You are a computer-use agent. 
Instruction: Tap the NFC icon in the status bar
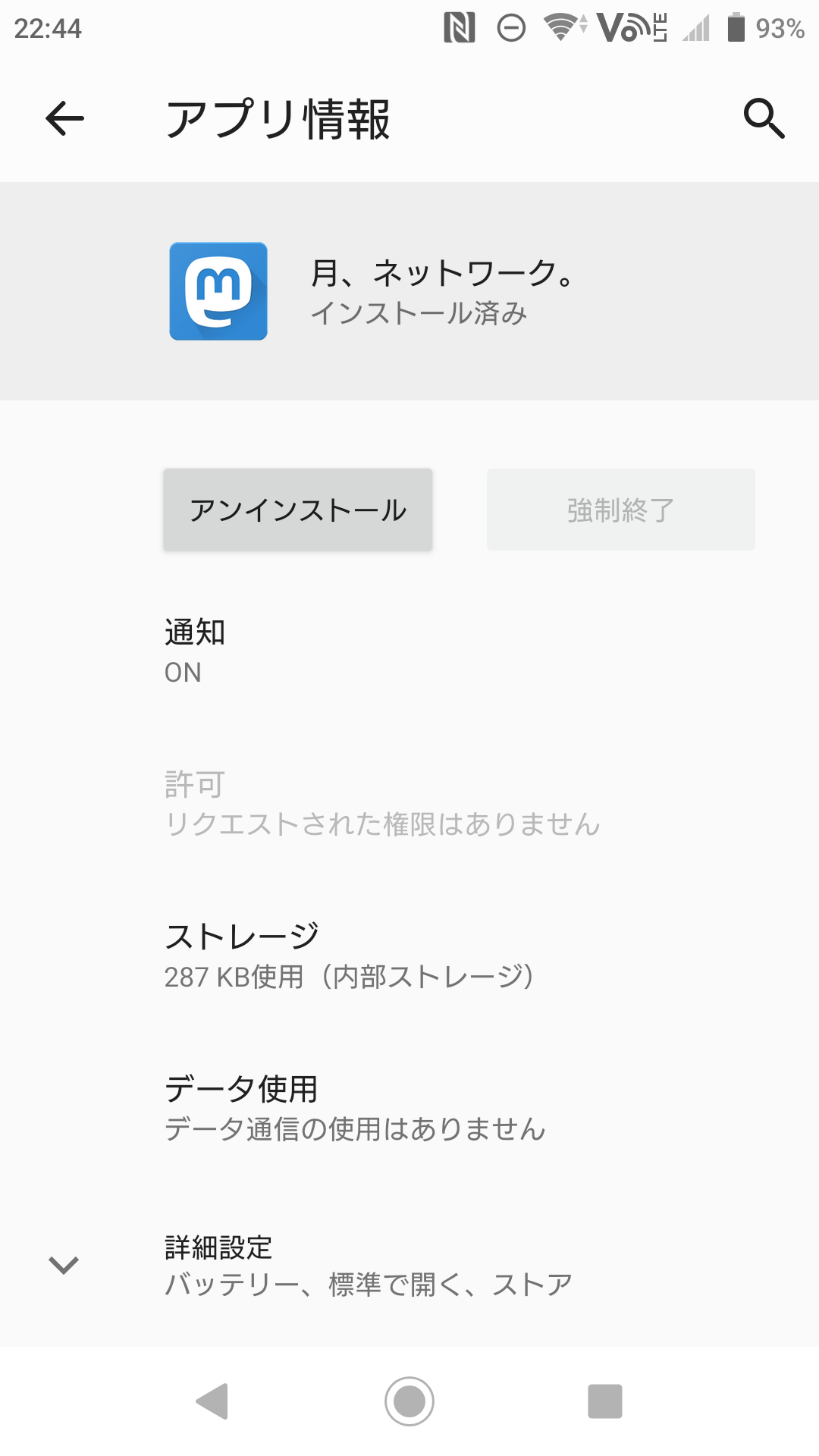point(458,28)
